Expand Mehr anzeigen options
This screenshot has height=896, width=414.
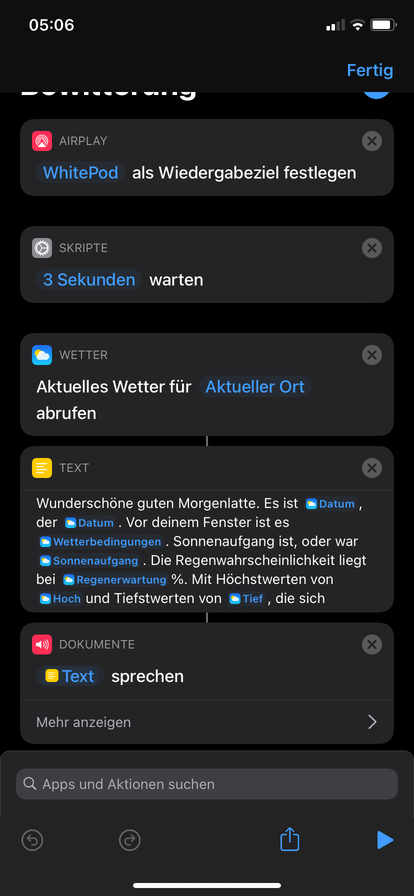coord(207,722)
